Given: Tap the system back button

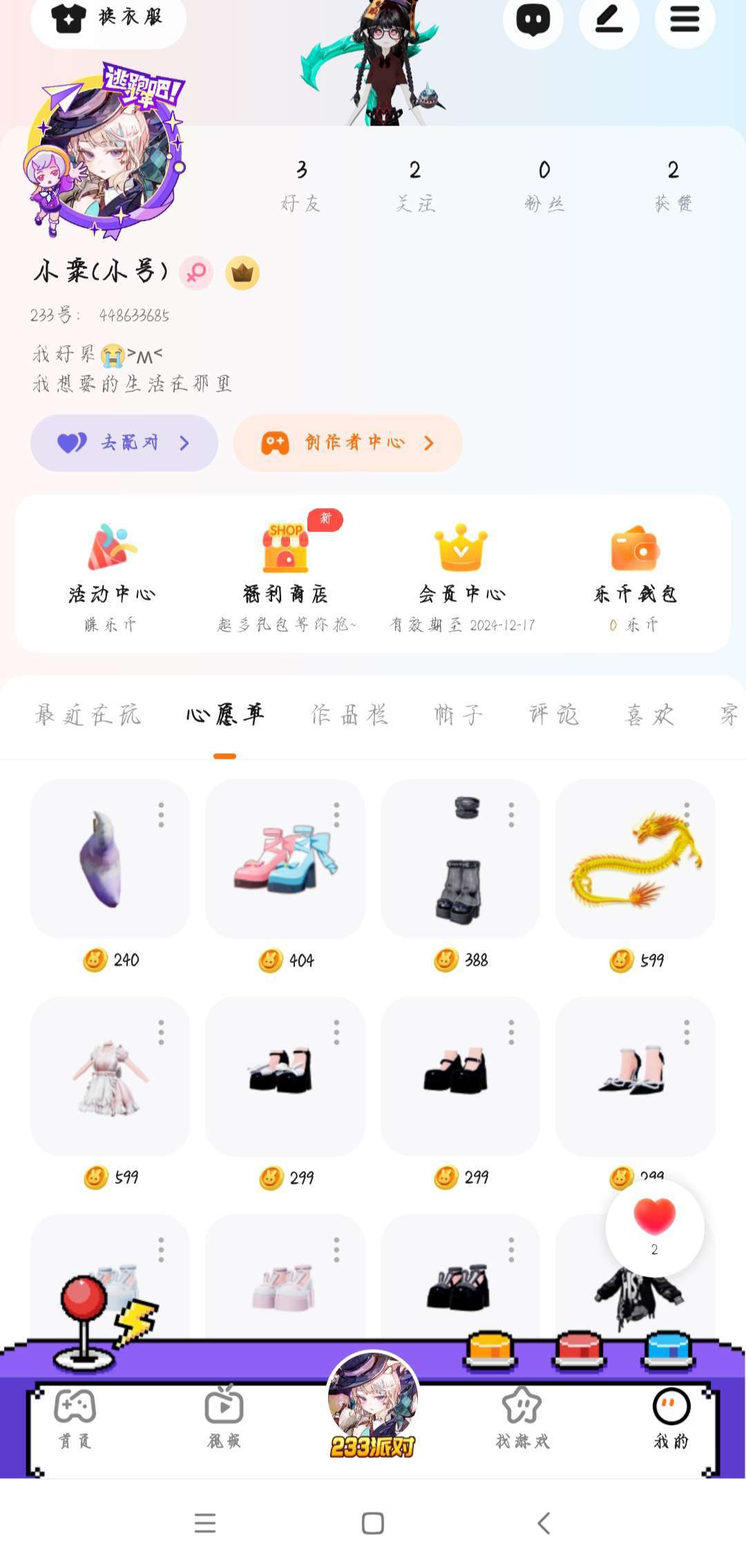Looking at the screenshot, I should coord(544,1522).
